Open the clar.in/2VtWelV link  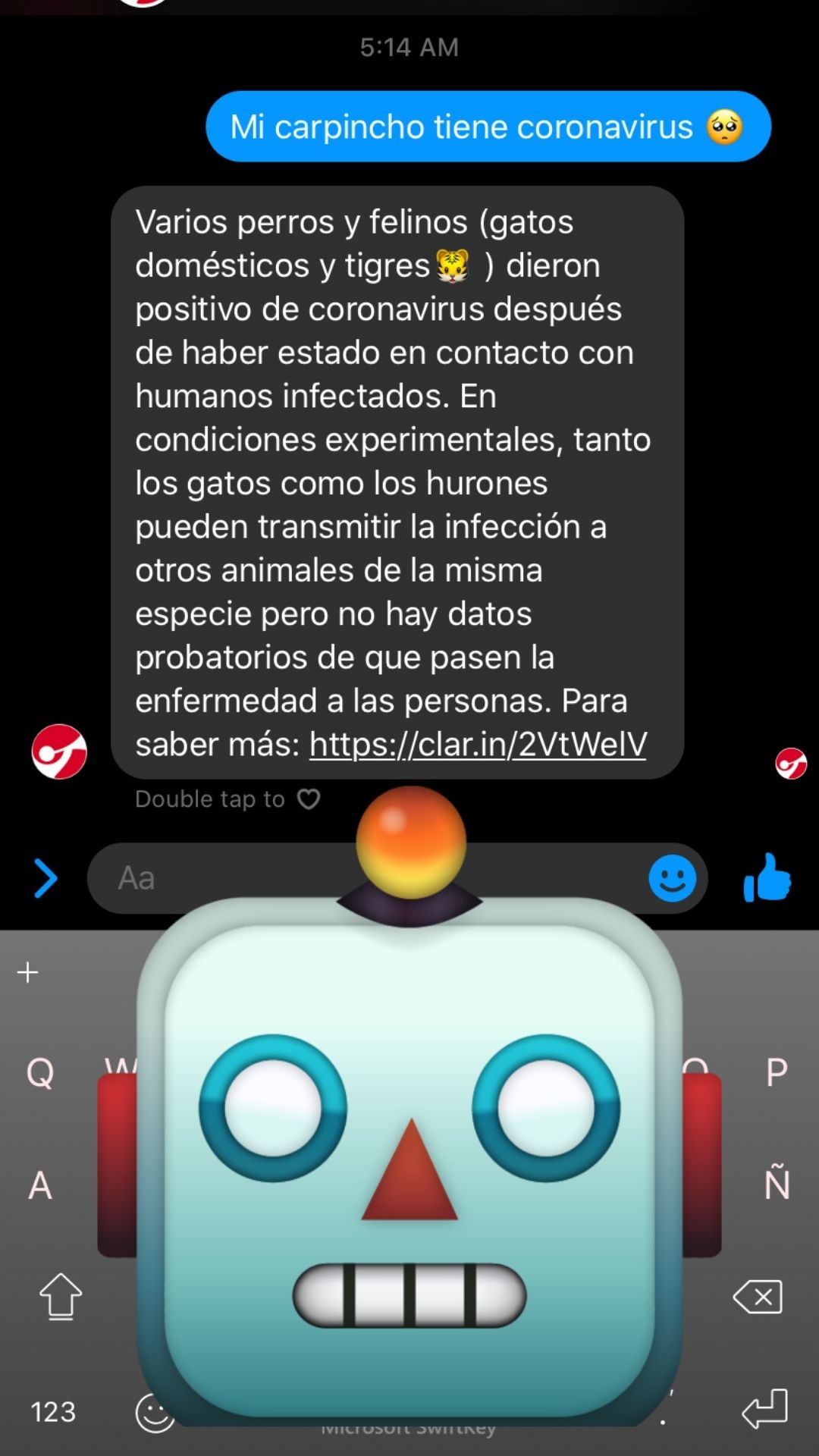(x=478, y=745)
